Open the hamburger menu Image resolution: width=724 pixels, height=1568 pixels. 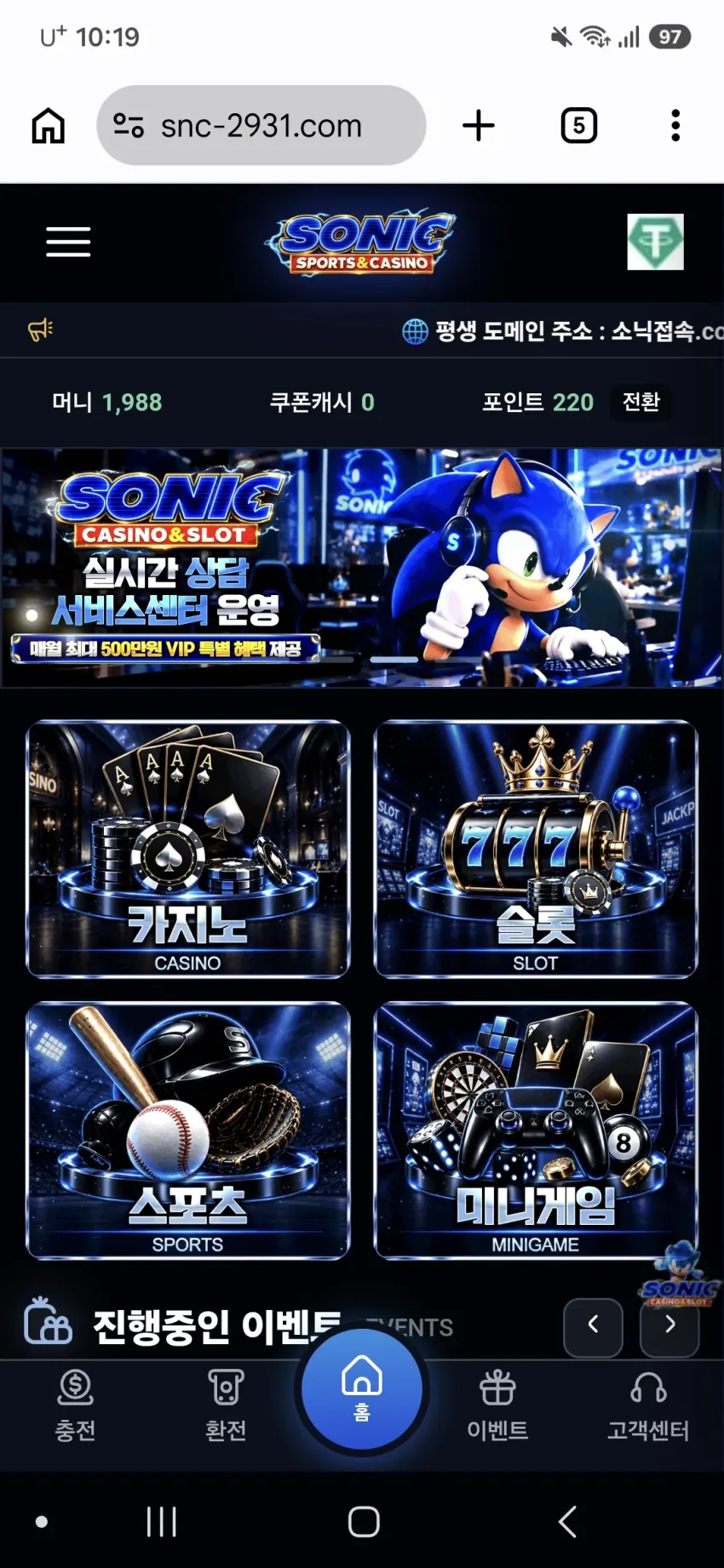[68, 242]
